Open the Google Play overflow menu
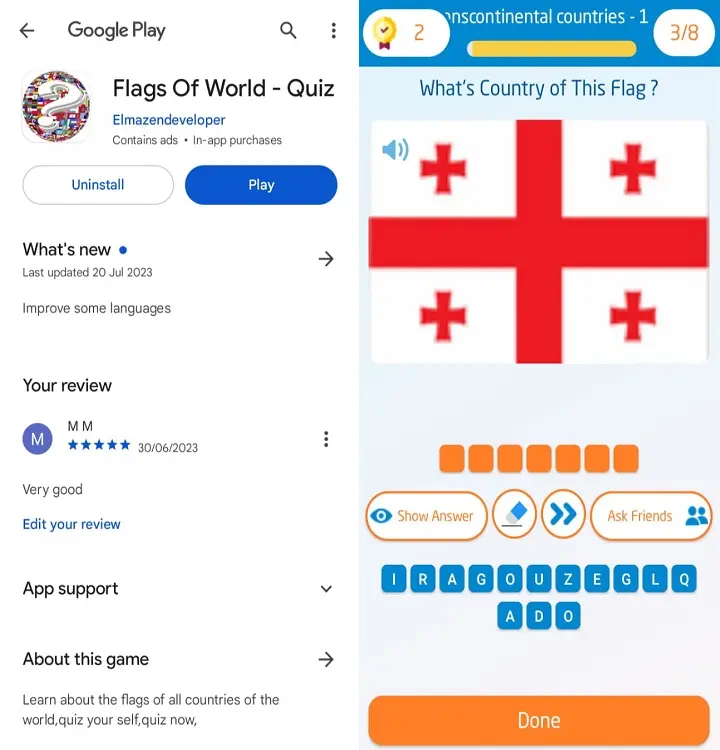Image resolution: width=720 pixels, height=750 pixels. 334,30
